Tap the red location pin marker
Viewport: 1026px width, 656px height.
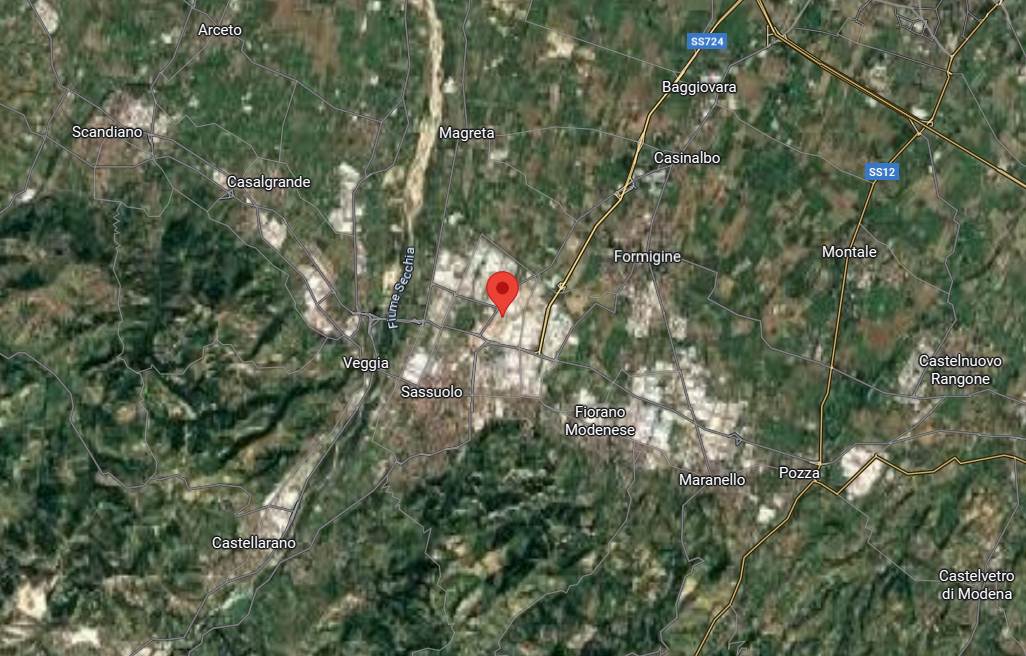pos(502,291)
